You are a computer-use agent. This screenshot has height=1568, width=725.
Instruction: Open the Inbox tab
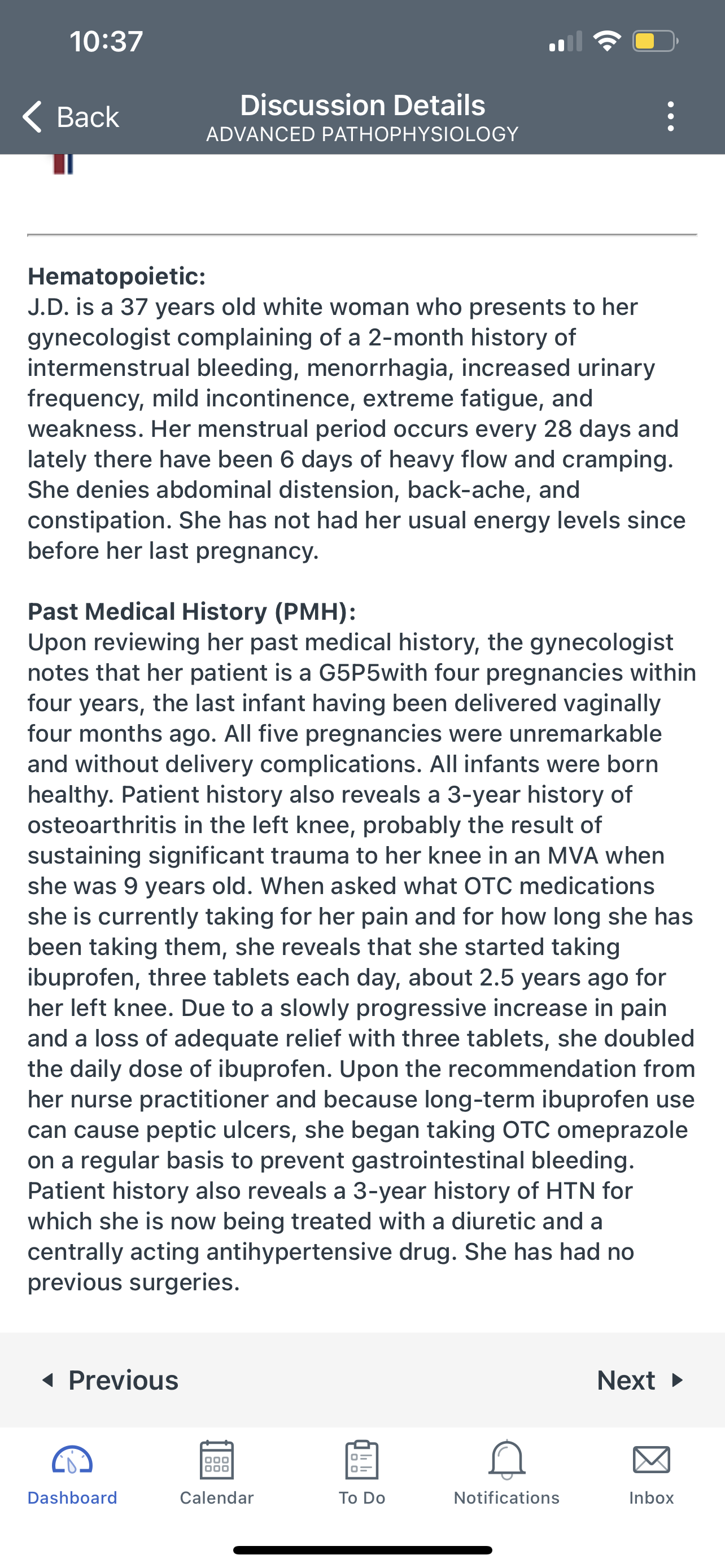(652, 1473)
